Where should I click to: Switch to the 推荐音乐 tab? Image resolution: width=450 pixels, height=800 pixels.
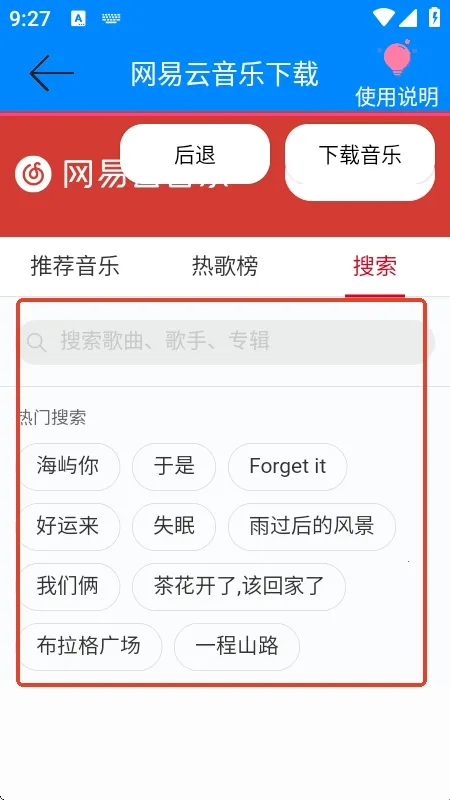[x=75, y=266]
